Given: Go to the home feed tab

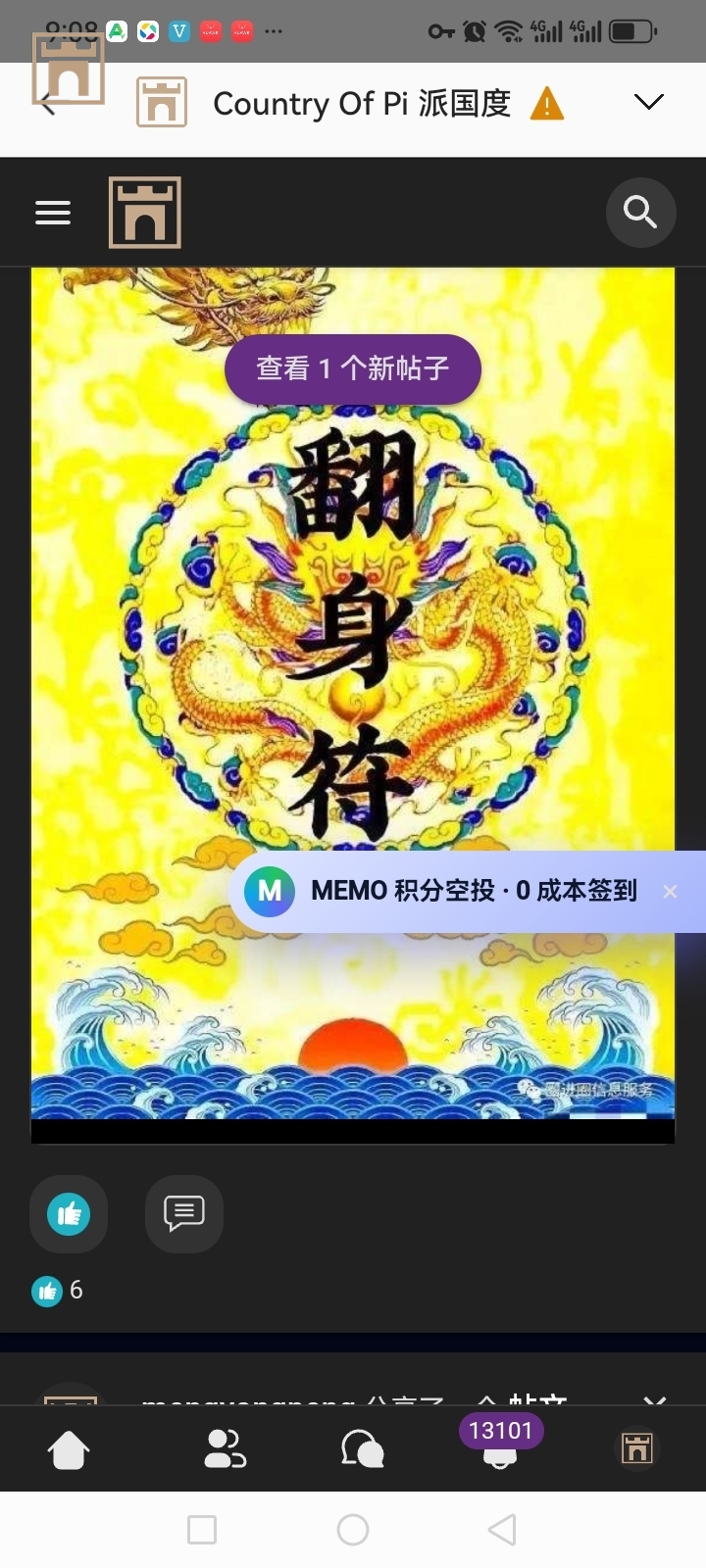Looking at the screenshot, I should tap(69, 1449).
